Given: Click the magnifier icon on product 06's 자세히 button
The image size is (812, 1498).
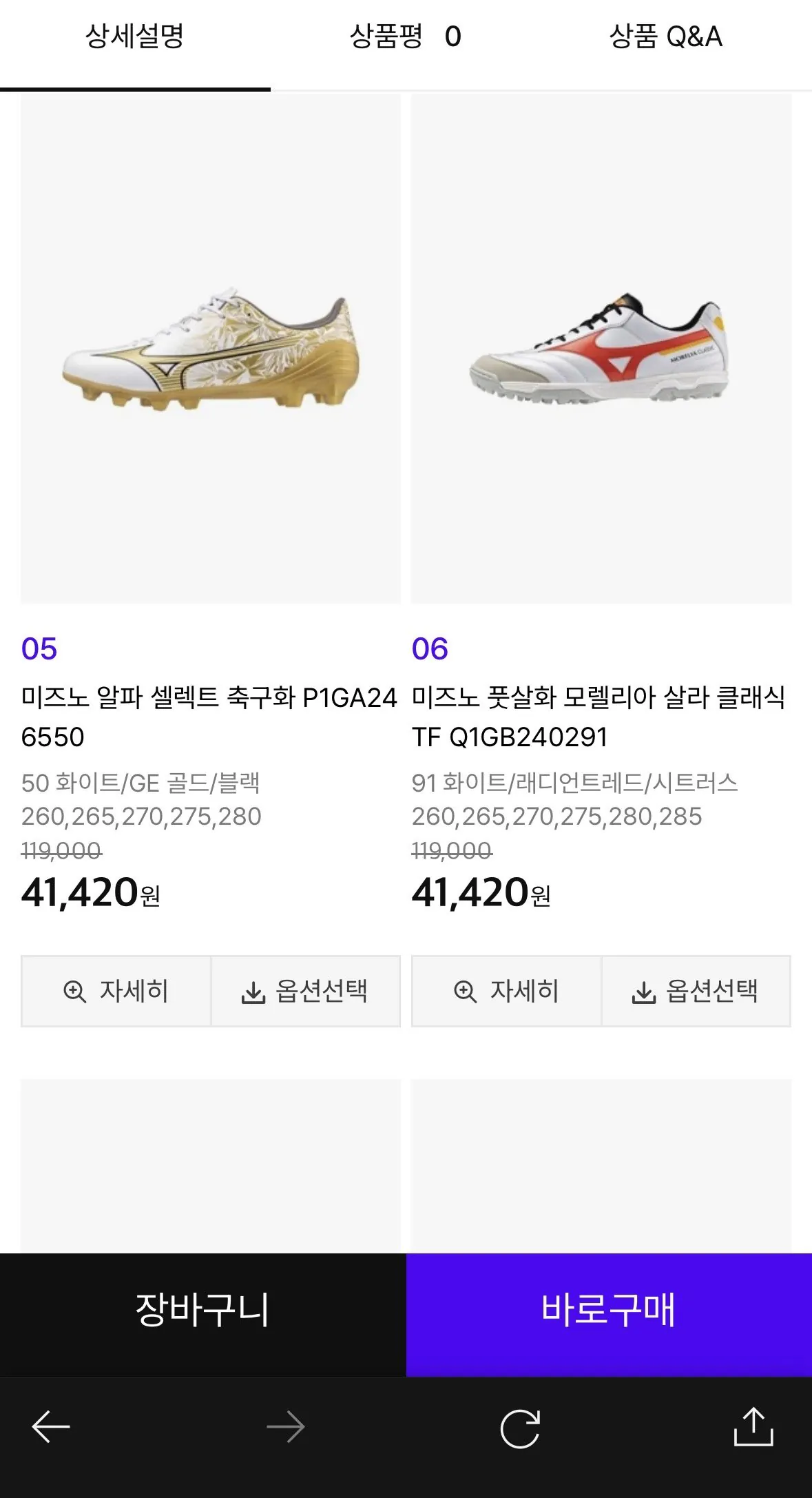Looking at the screenshot, I should (465, 991).
